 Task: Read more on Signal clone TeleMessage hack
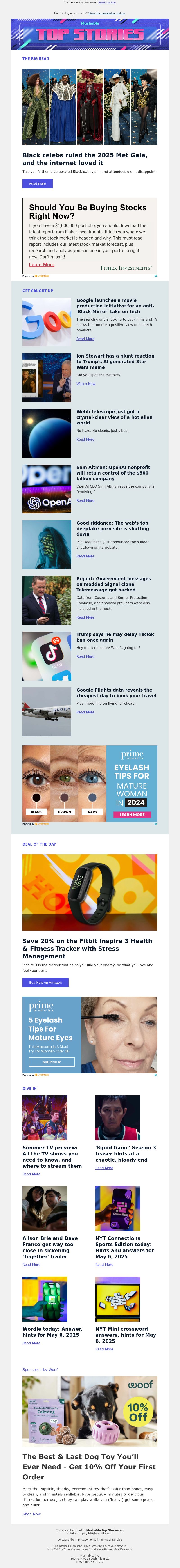click(85, 617)
